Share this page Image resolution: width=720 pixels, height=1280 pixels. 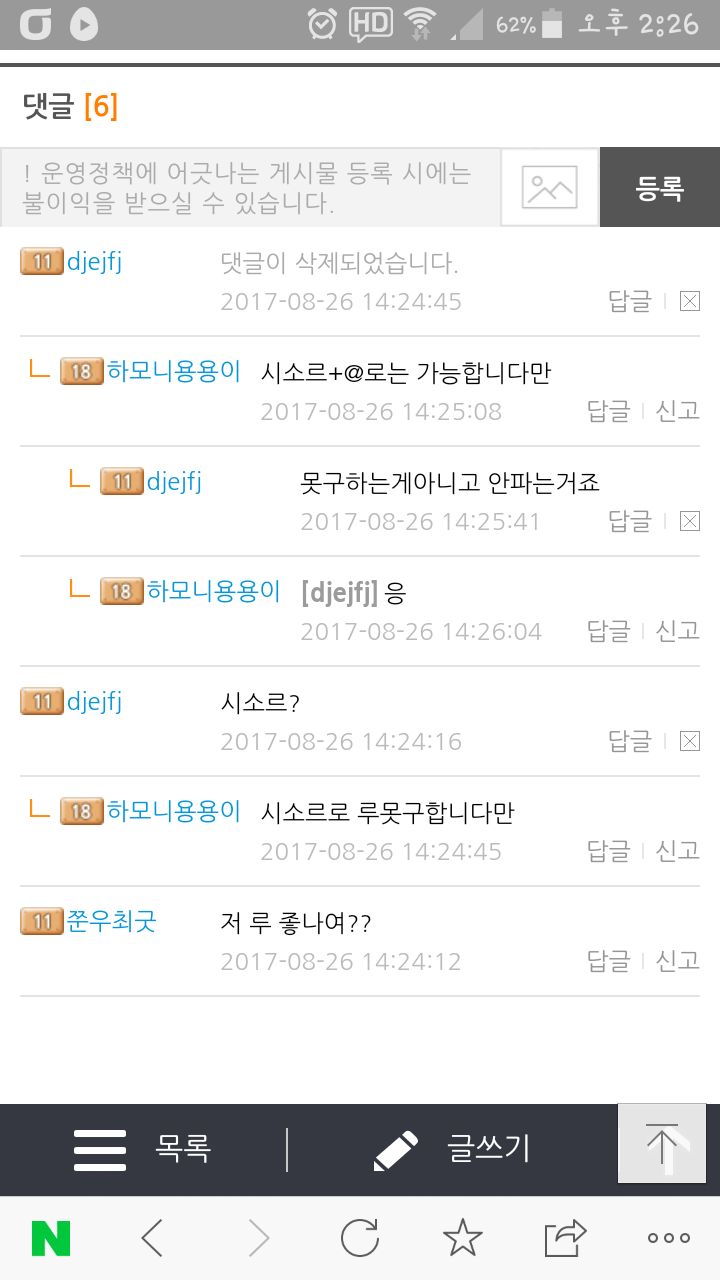pos(565,1239)
